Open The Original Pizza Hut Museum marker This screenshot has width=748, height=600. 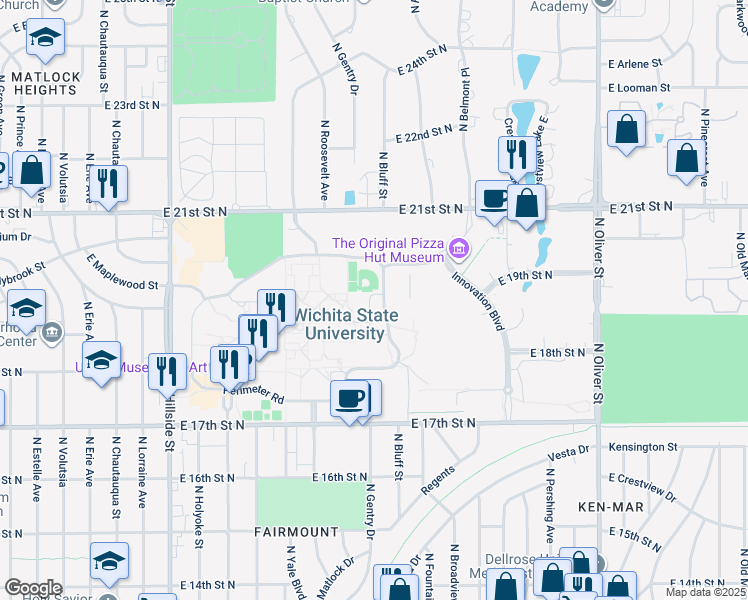point(459,247)
